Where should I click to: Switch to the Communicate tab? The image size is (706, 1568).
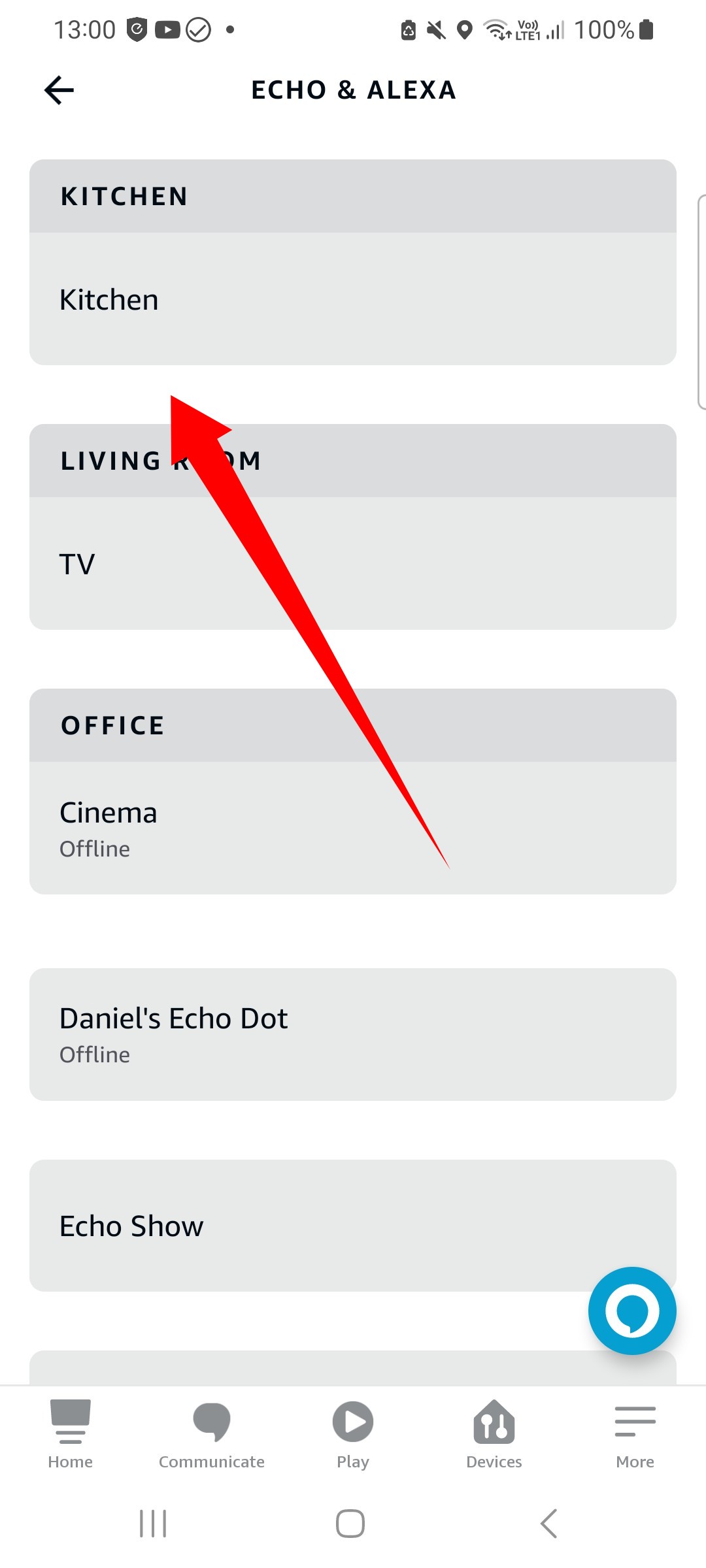point(212,1434)
